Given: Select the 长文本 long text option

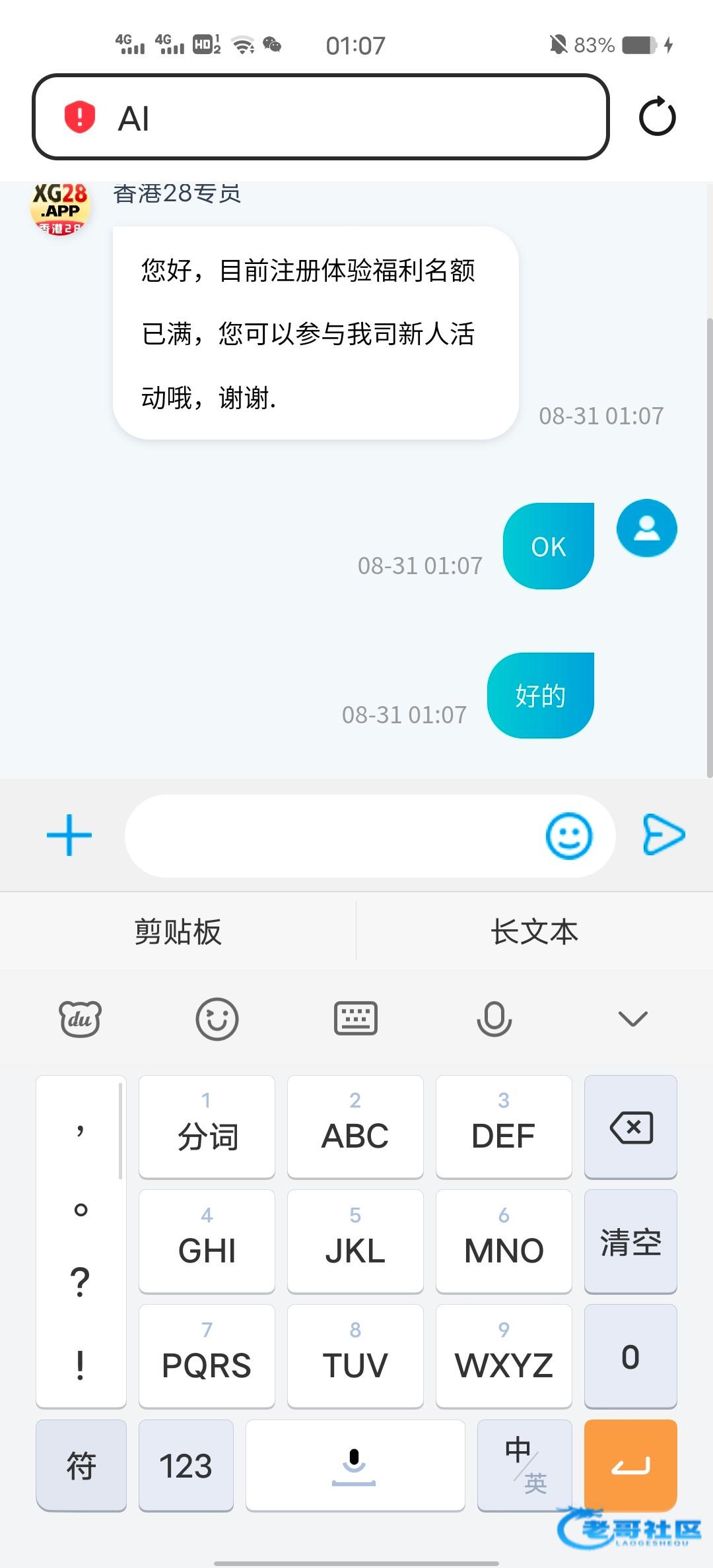Looking at the screenshot, I should point(535,931).
